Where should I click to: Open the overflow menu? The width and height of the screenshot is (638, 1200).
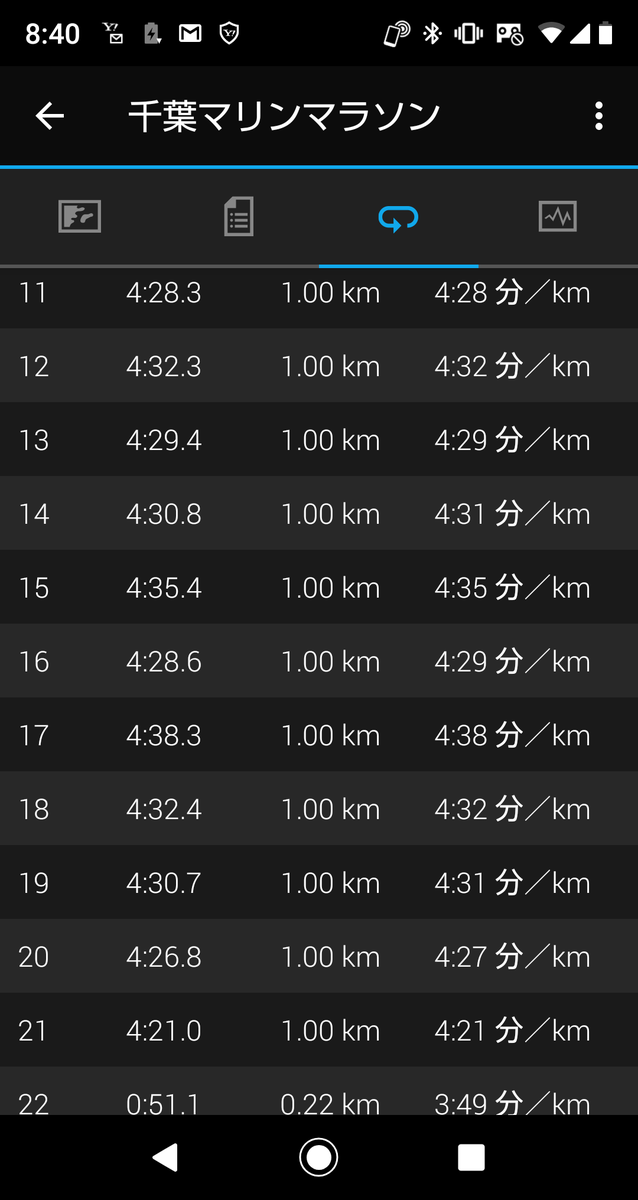click(598, 116)
